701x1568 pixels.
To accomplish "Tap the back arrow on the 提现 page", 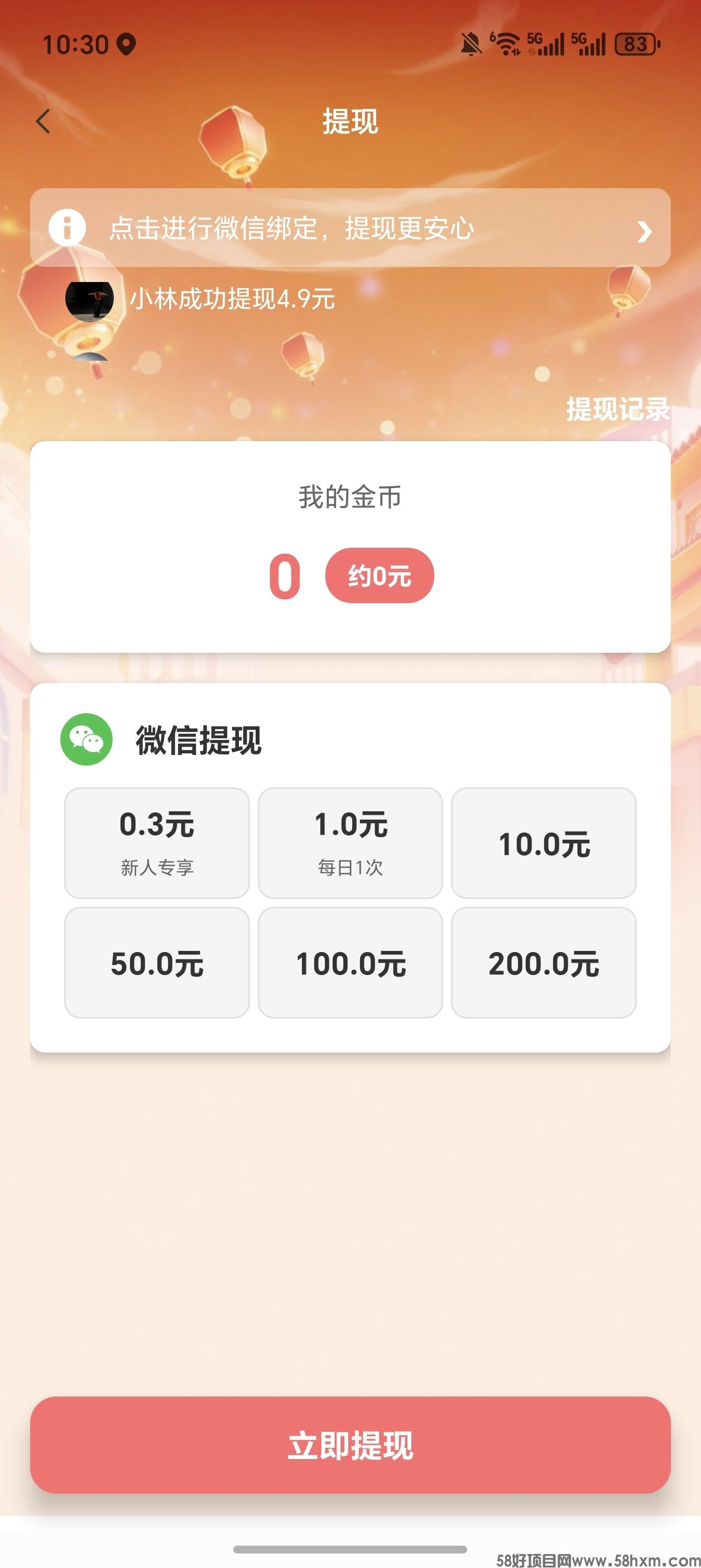I will [x=42, y=122].
